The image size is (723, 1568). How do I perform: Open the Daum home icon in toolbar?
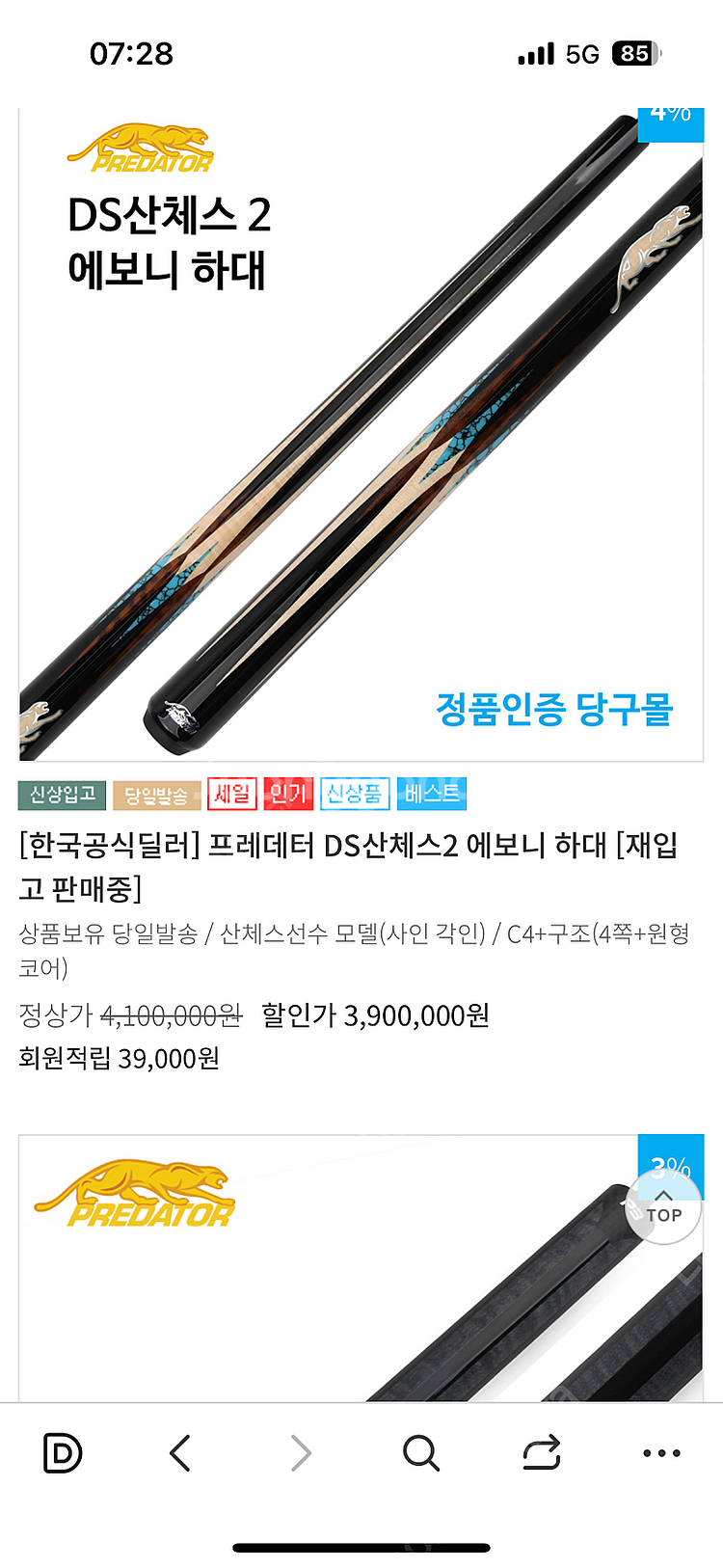point(63,1453)
